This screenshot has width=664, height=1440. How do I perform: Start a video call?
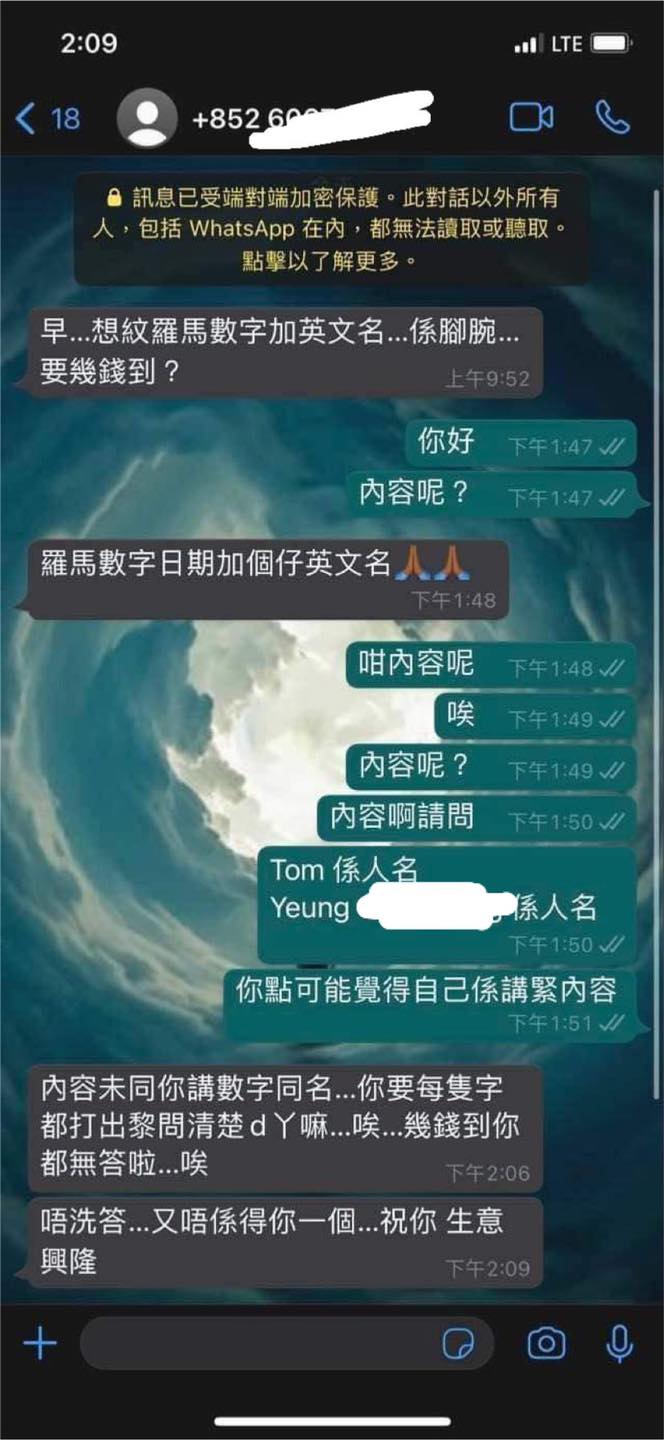click(x=531, y=118)
